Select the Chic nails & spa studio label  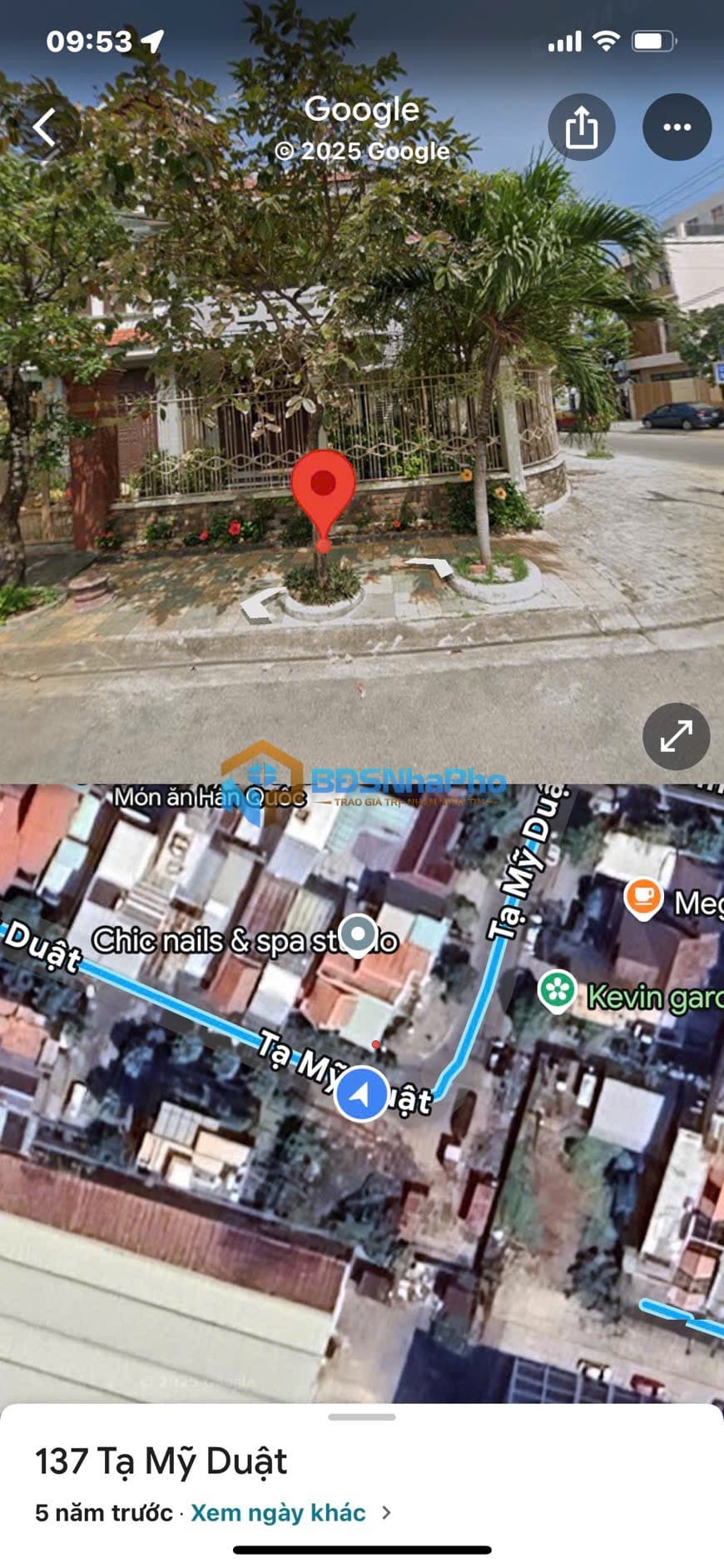245,941
